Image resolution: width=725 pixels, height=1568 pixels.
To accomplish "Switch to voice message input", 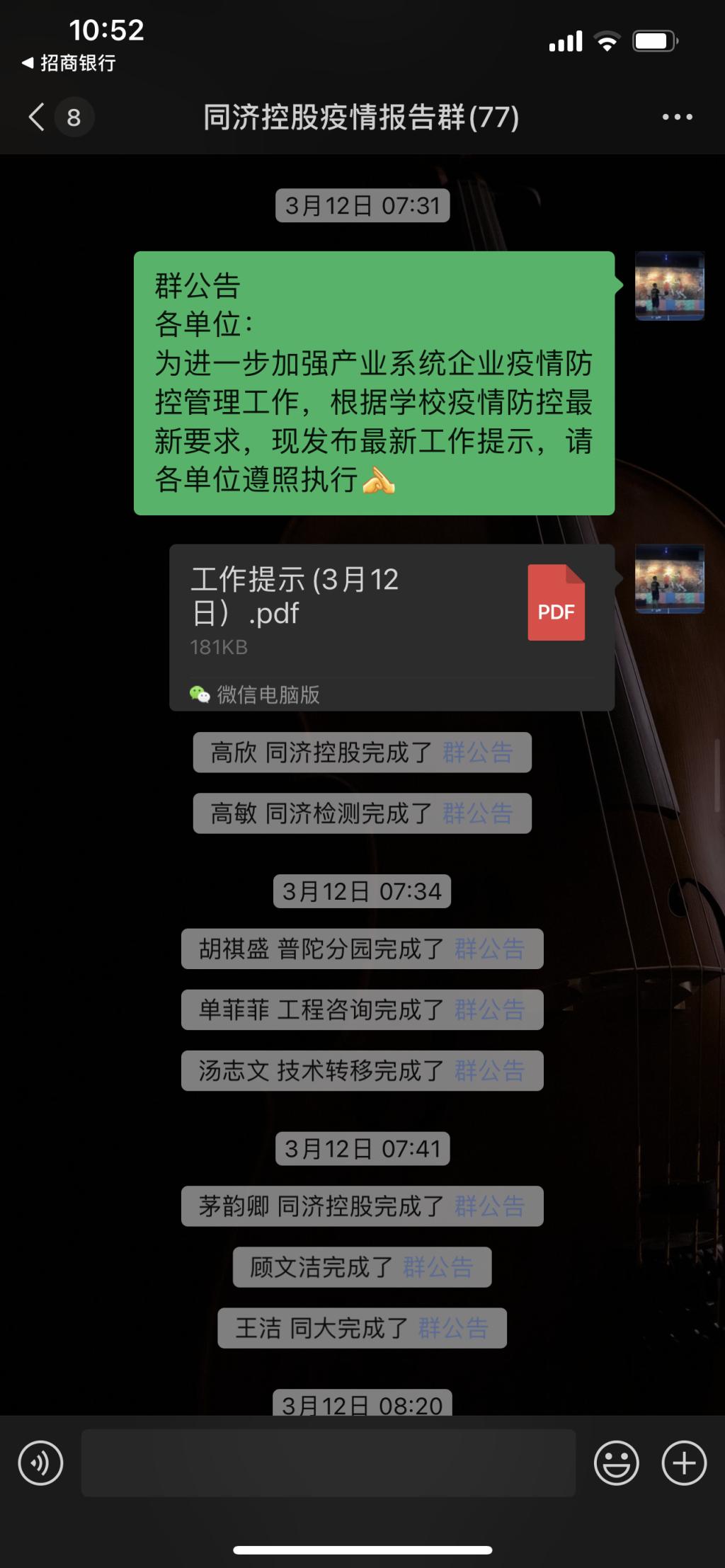I will [x=40, y=1463].
